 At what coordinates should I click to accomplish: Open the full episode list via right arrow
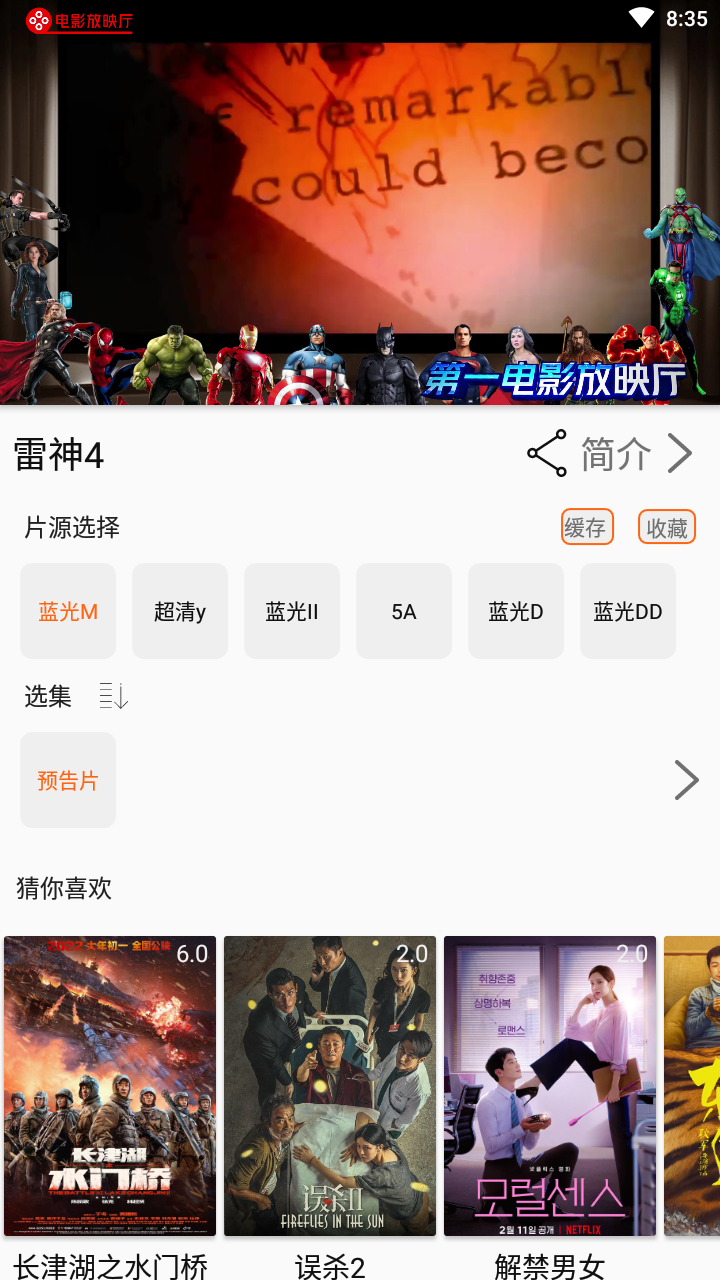tap(687, 779)
